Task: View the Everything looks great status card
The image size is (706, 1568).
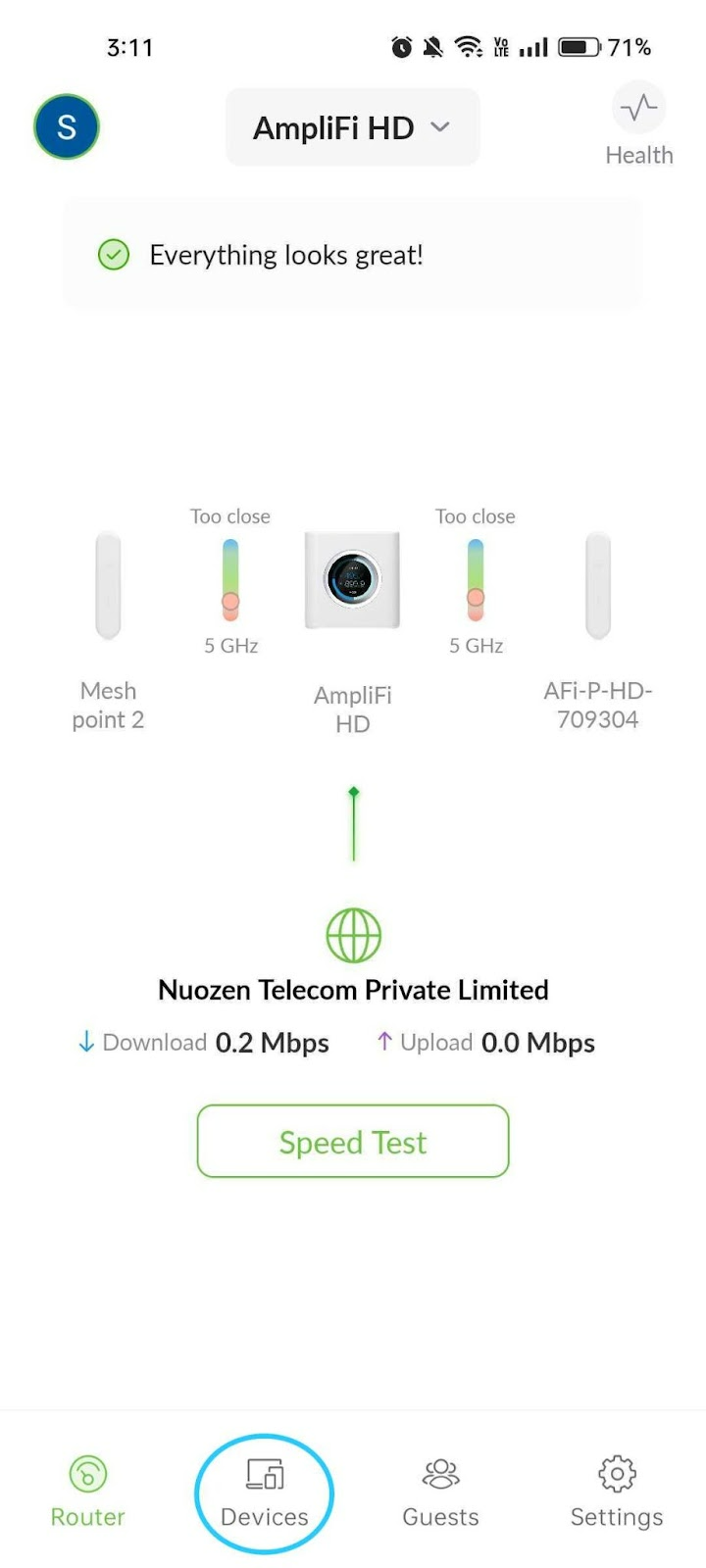Action: pyautogui.click(x=353, y=256)
